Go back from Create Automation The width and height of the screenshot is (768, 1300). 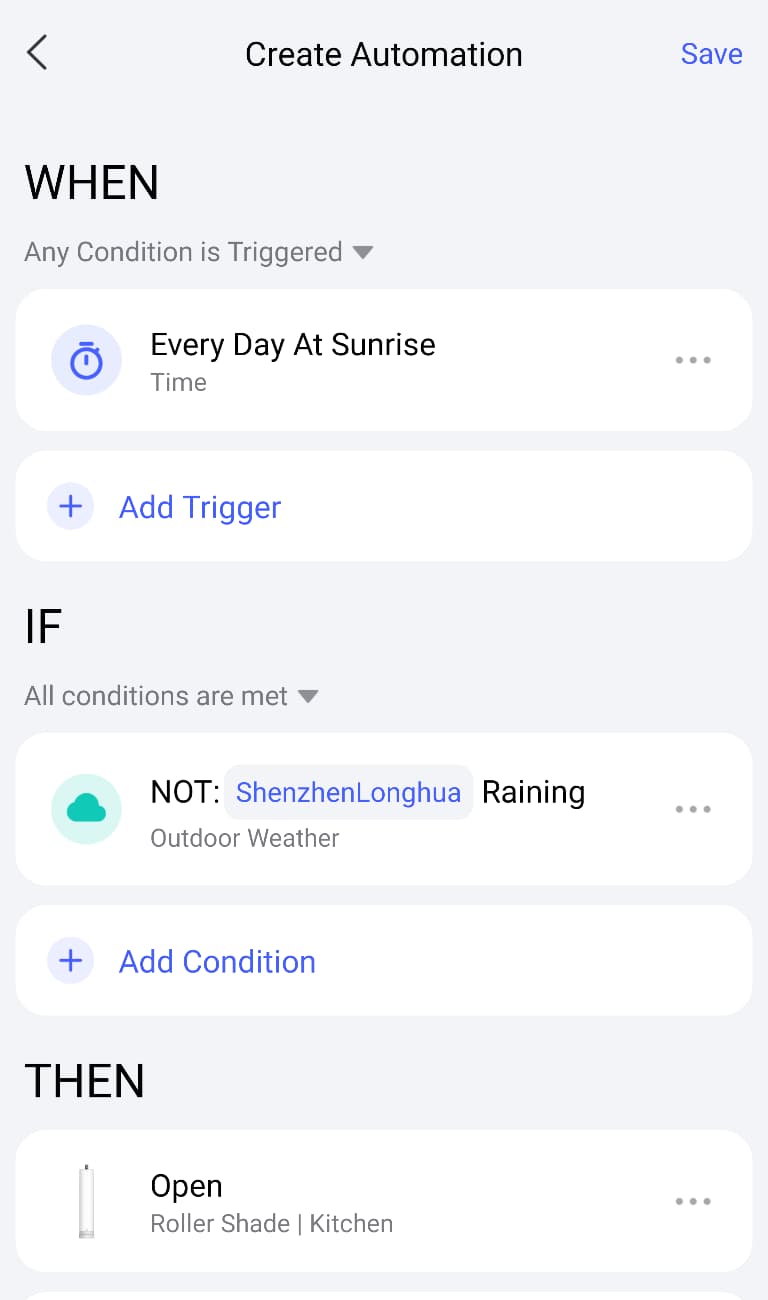point(38,53)
